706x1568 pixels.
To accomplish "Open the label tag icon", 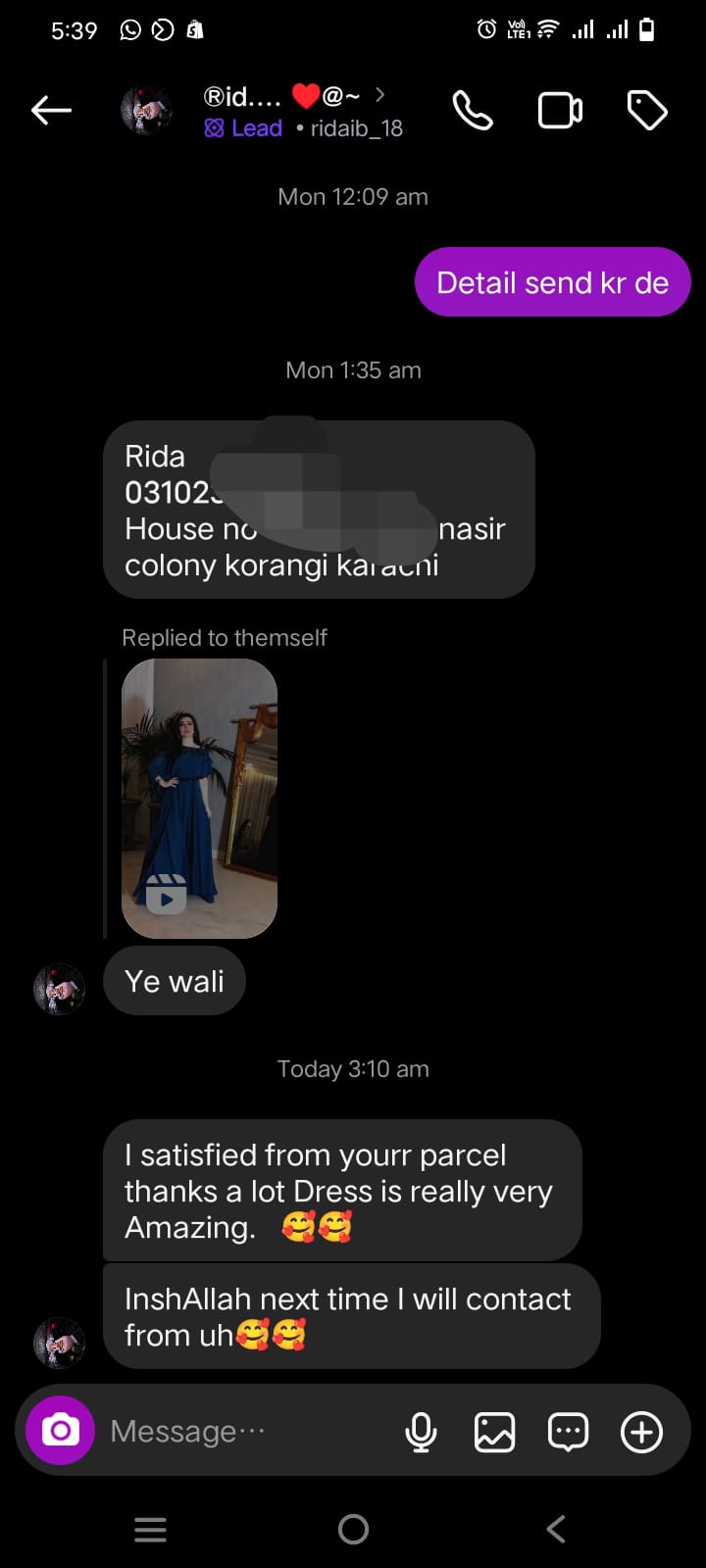I will pyautogui.click(x=647, y=111).
